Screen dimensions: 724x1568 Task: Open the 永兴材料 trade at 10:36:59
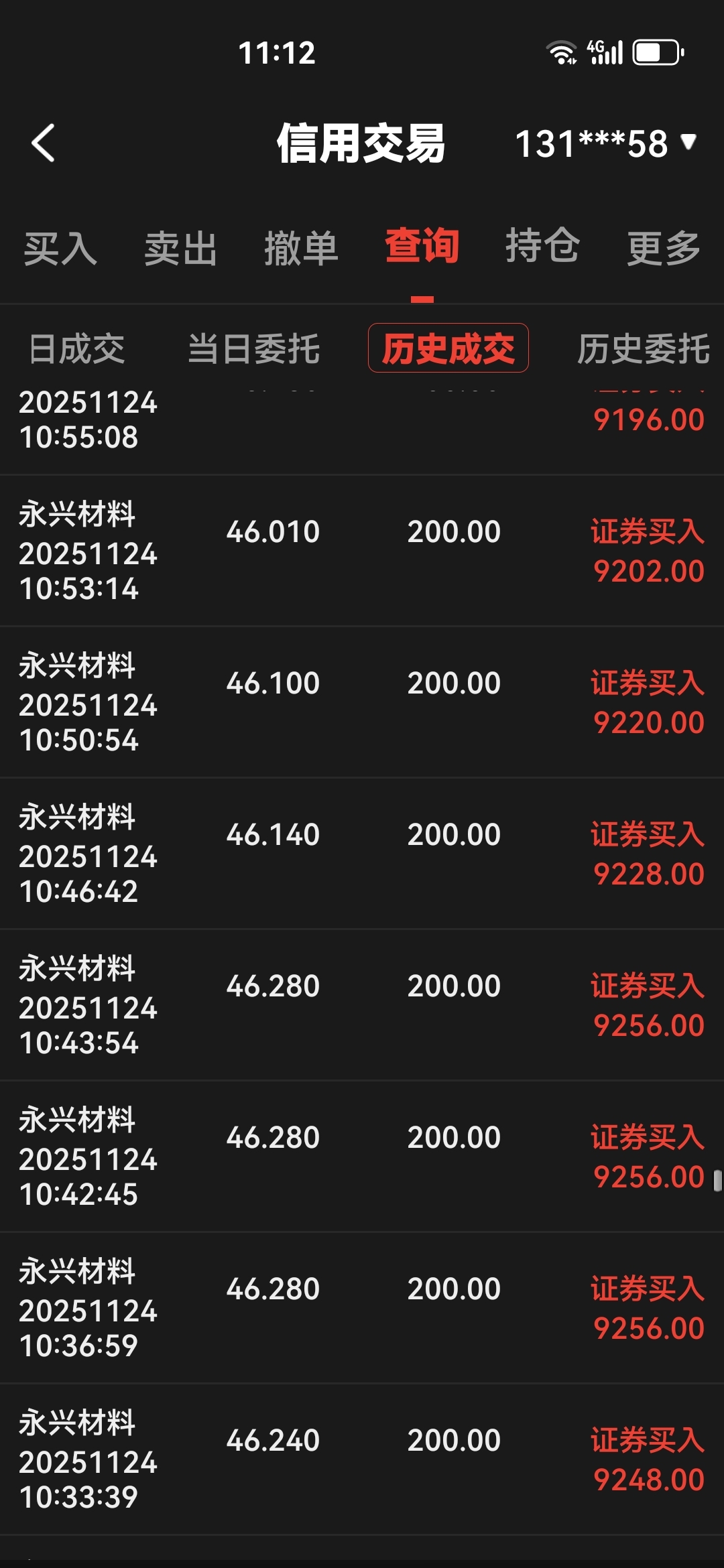[x=362, y=1308]
